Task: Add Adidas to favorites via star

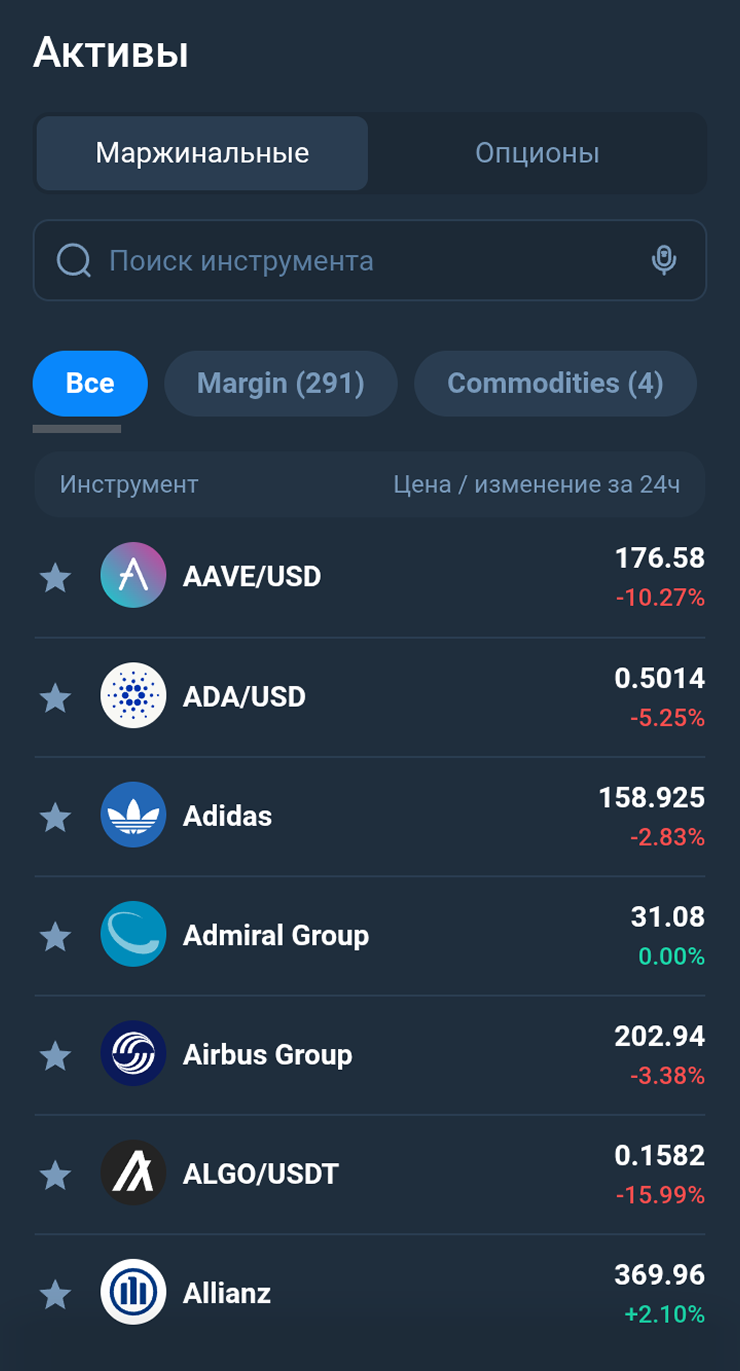Action: click(x=55, y=817)
